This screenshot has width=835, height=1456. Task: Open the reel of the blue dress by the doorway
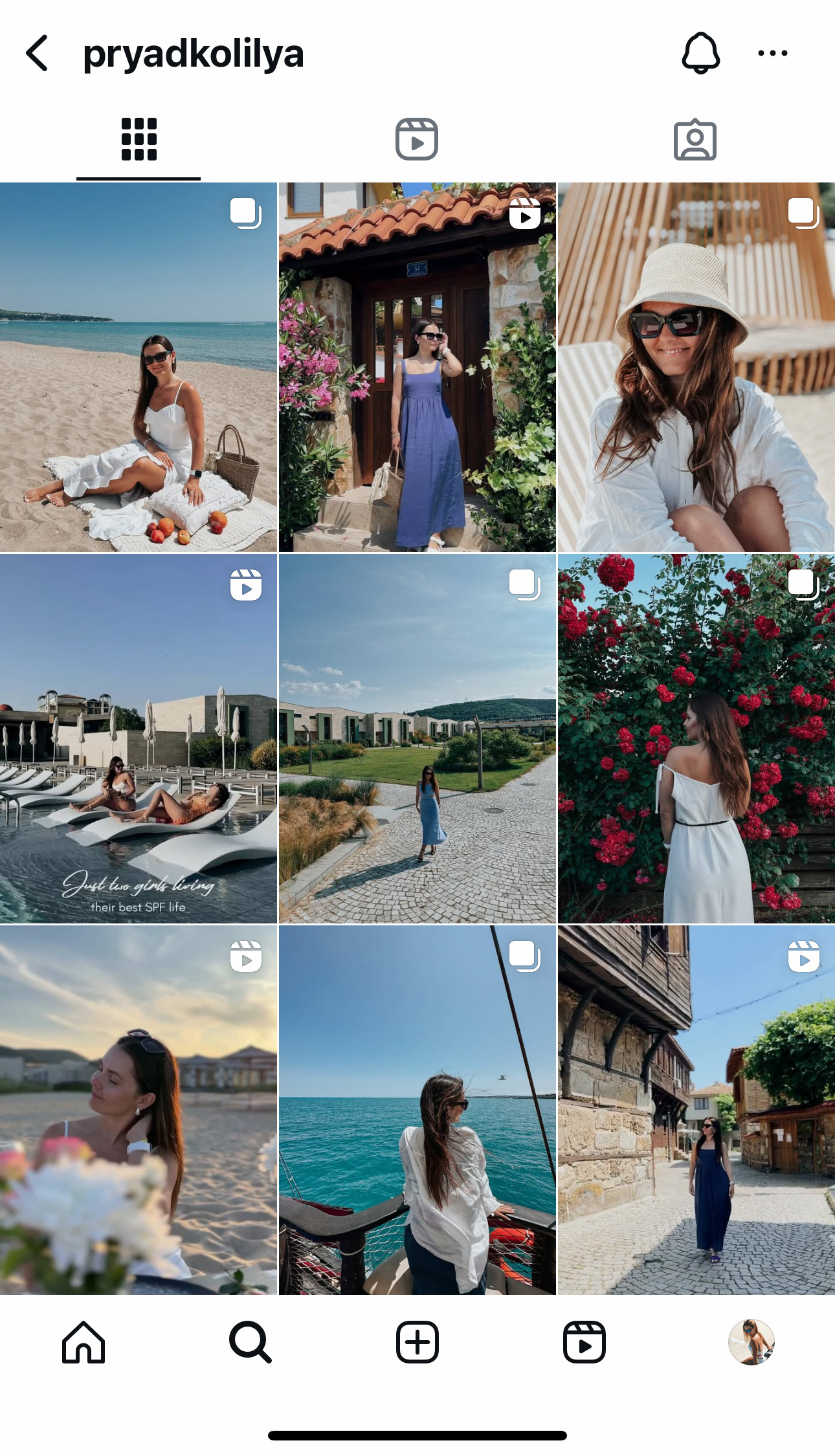pos(417,368)
